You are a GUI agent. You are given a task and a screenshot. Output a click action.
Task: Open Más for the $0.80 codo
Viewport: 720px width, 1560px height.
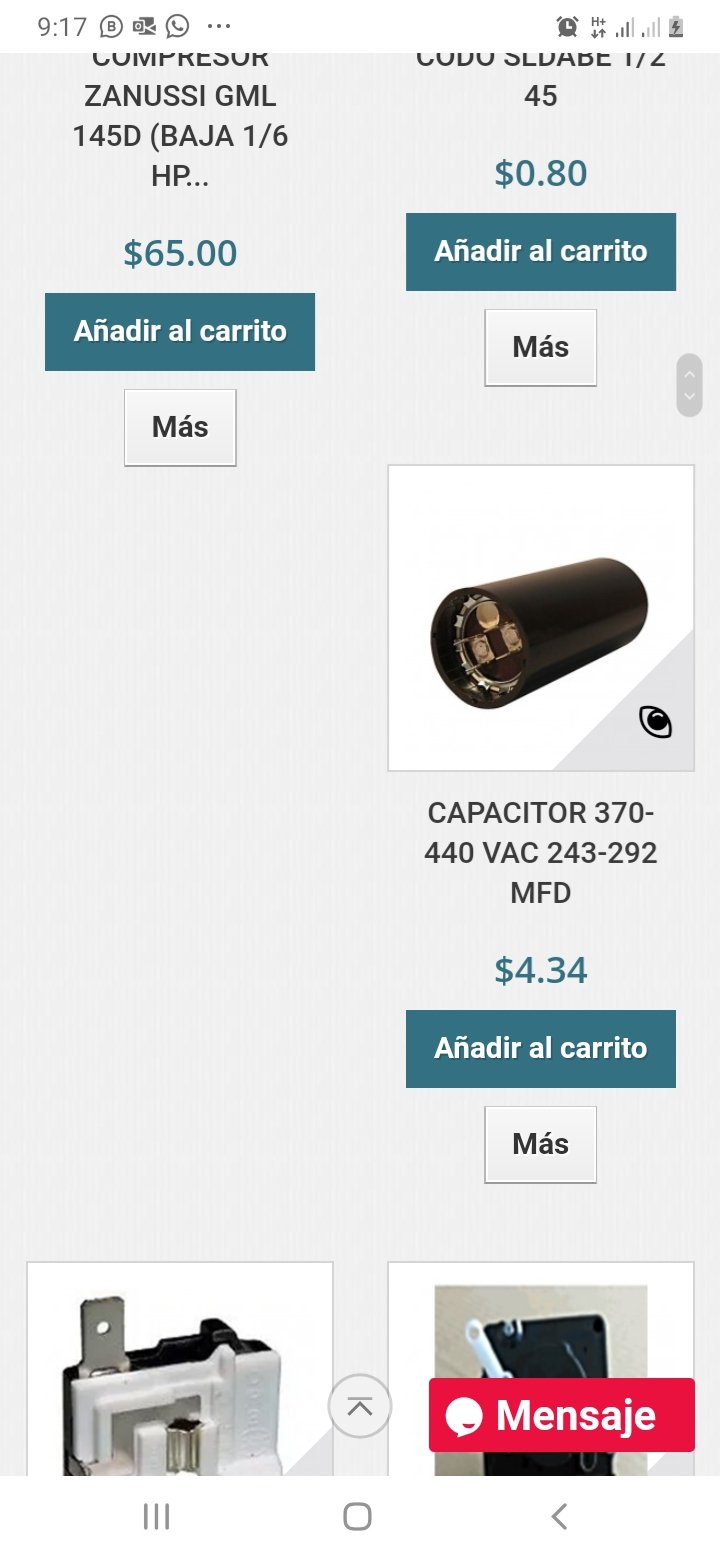540,347
